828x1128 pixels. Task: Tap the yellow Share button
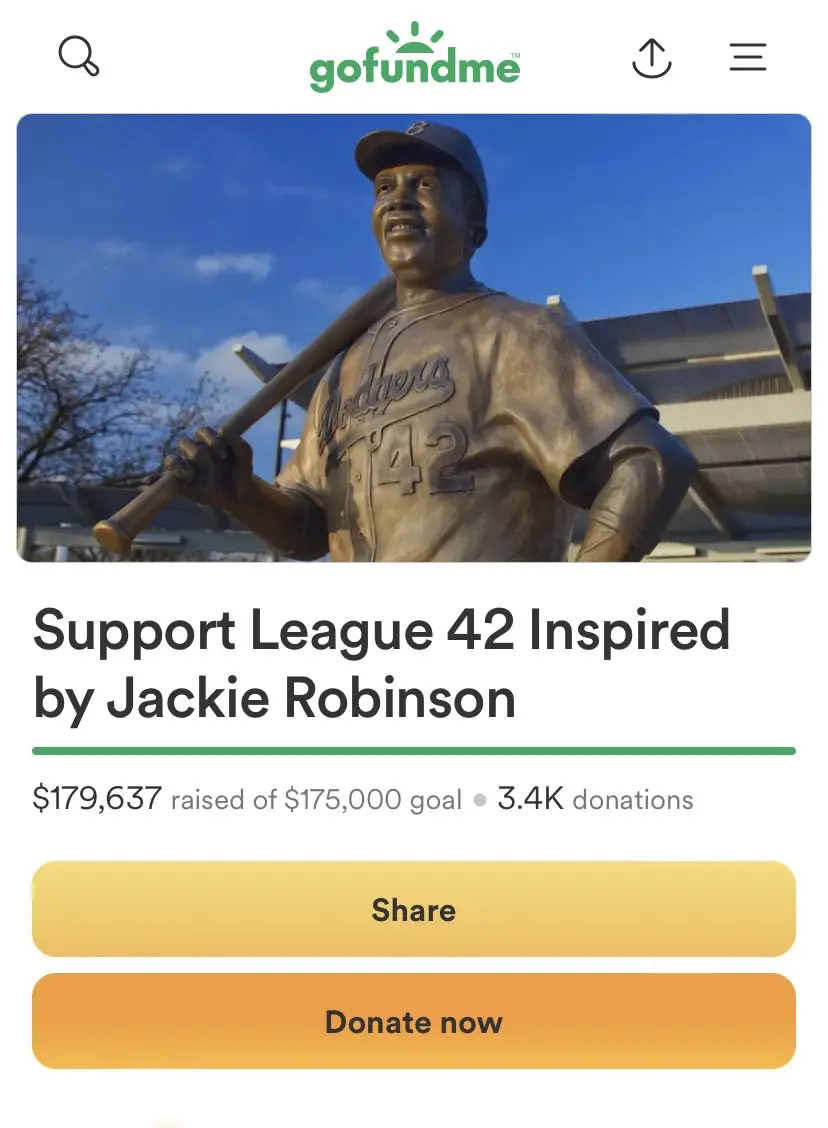point(414,909)
